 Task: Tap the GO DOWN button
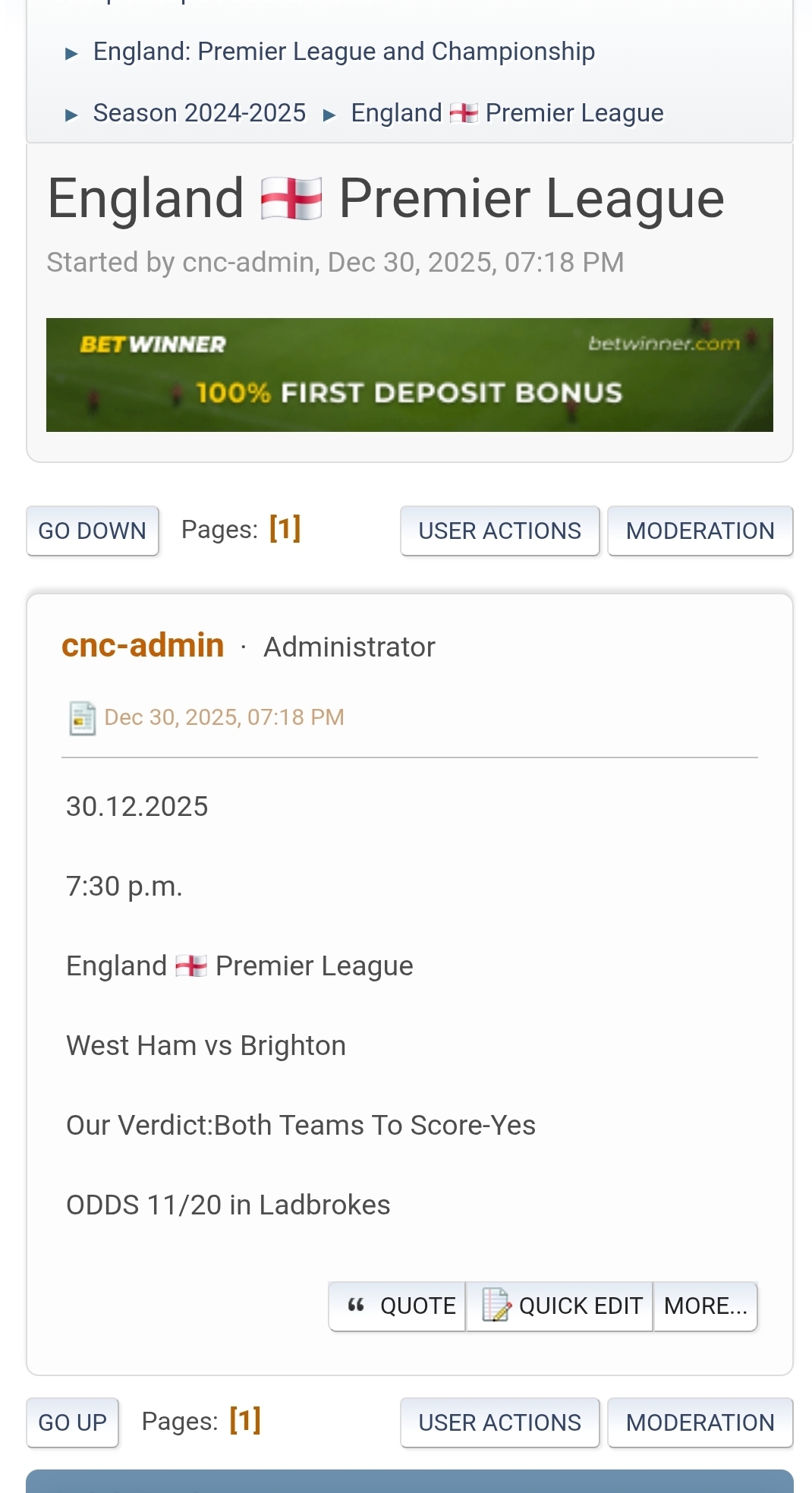click(93, 531)
